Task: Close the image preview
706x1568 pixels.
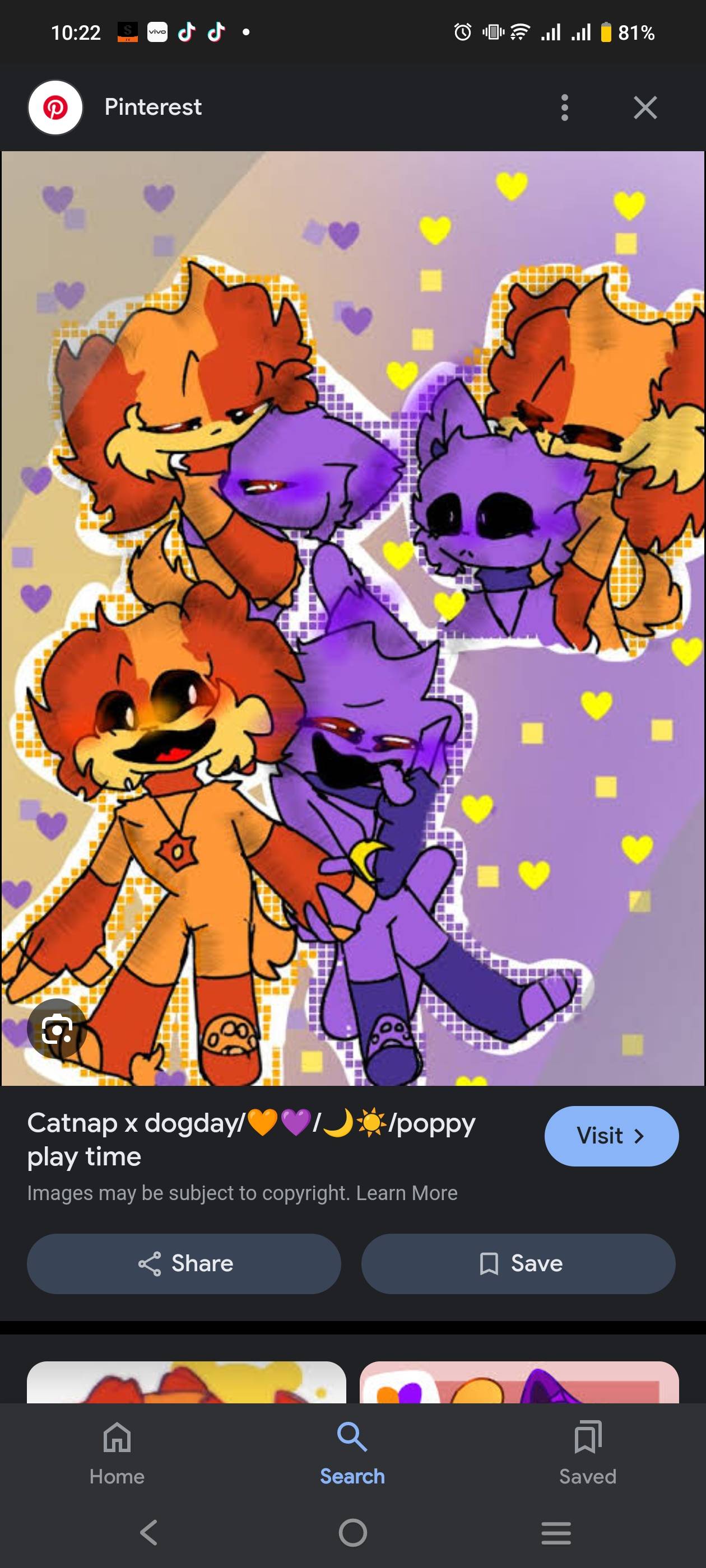Action: tap(645, 108)
